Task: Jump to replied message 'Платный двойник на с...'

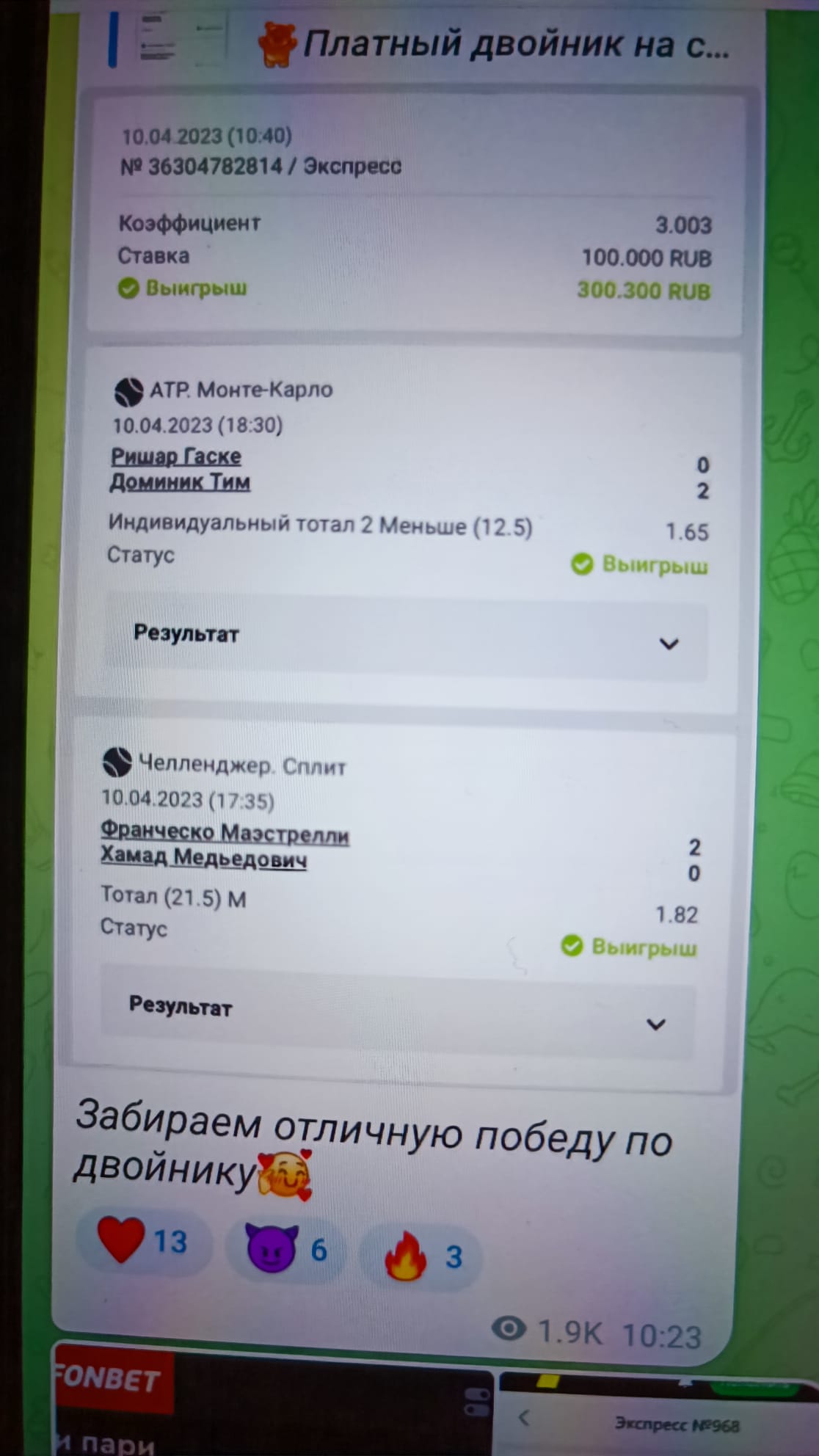Action: pos(422,43)
